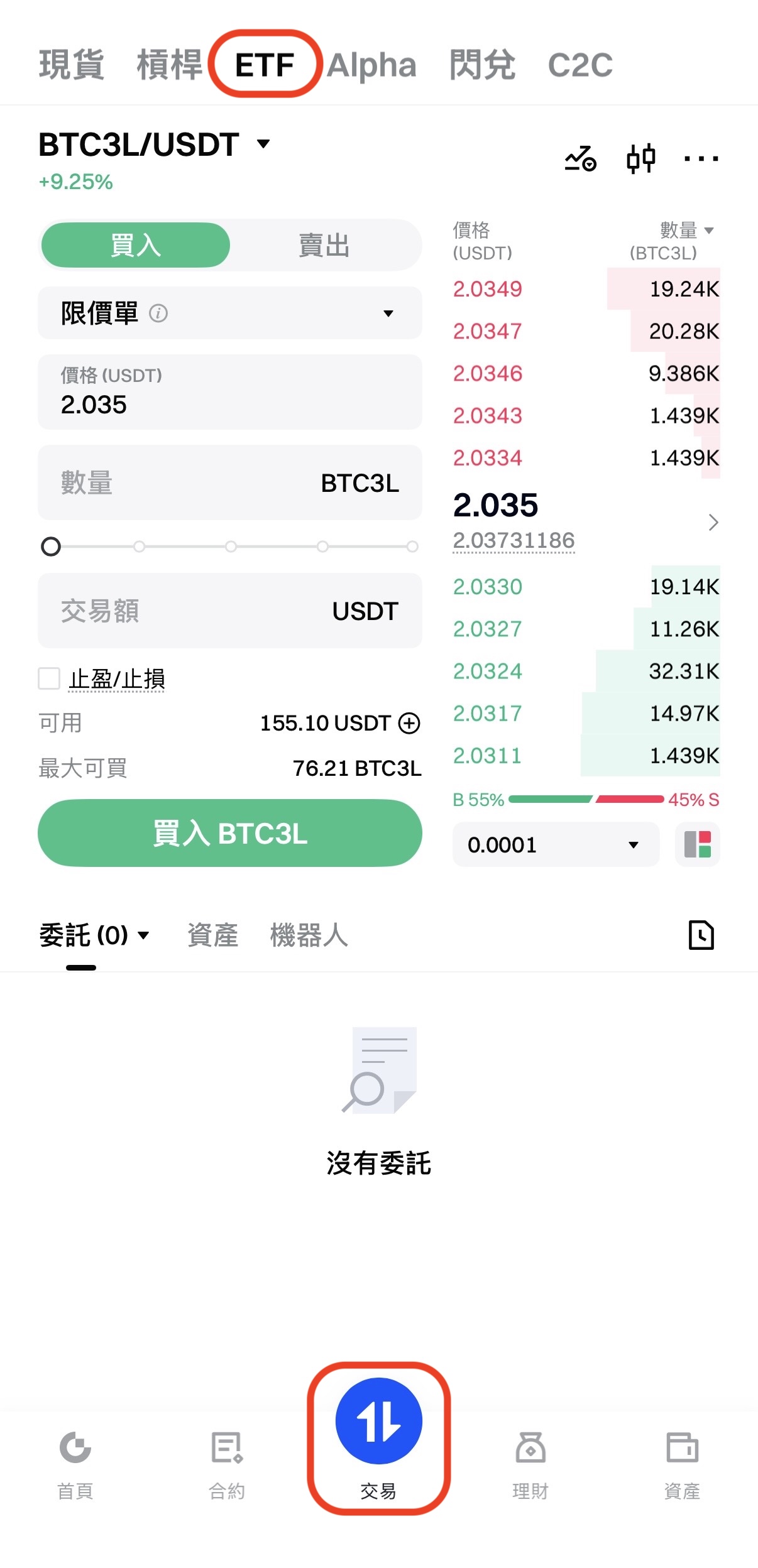
Task: Open the C2C tab
Action: pos(580,65)
